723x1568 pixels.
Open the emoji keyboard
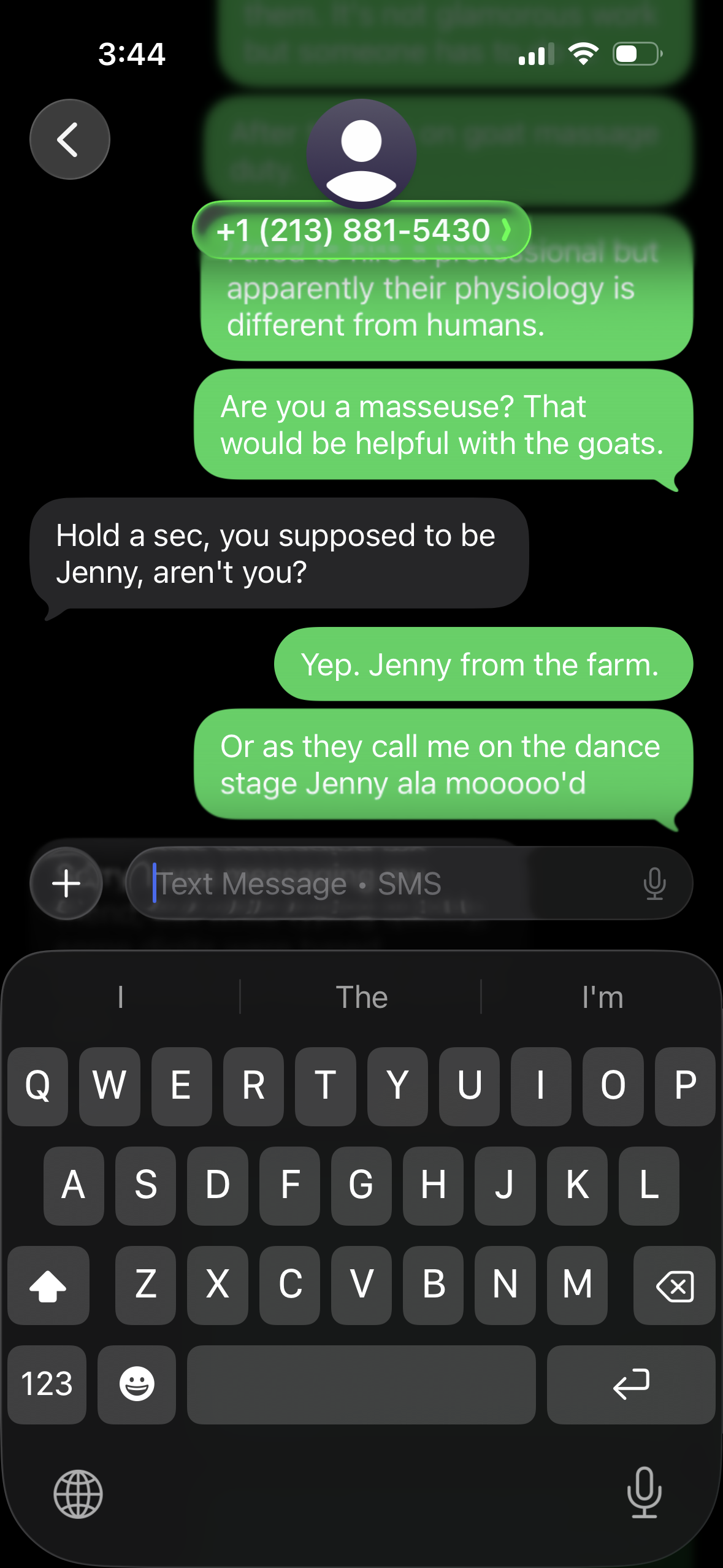(137, 1385)
